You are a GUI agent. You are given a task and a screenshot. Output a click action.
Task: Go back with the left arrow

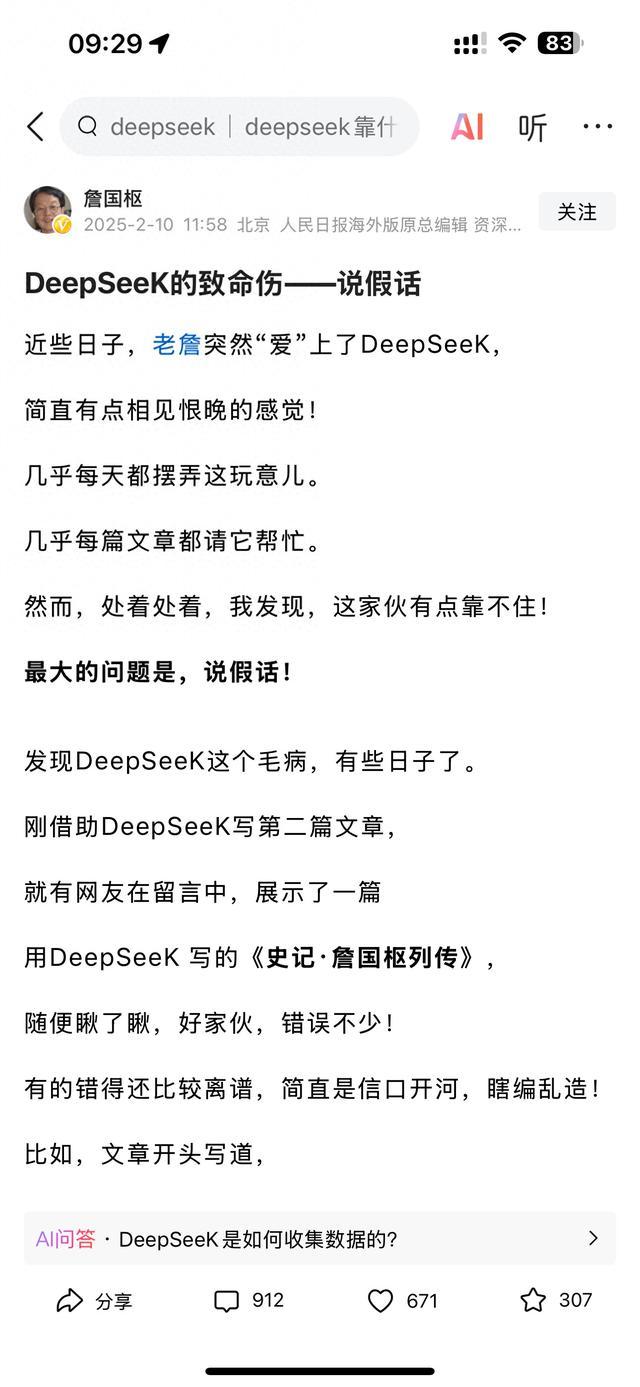(36, 127)
